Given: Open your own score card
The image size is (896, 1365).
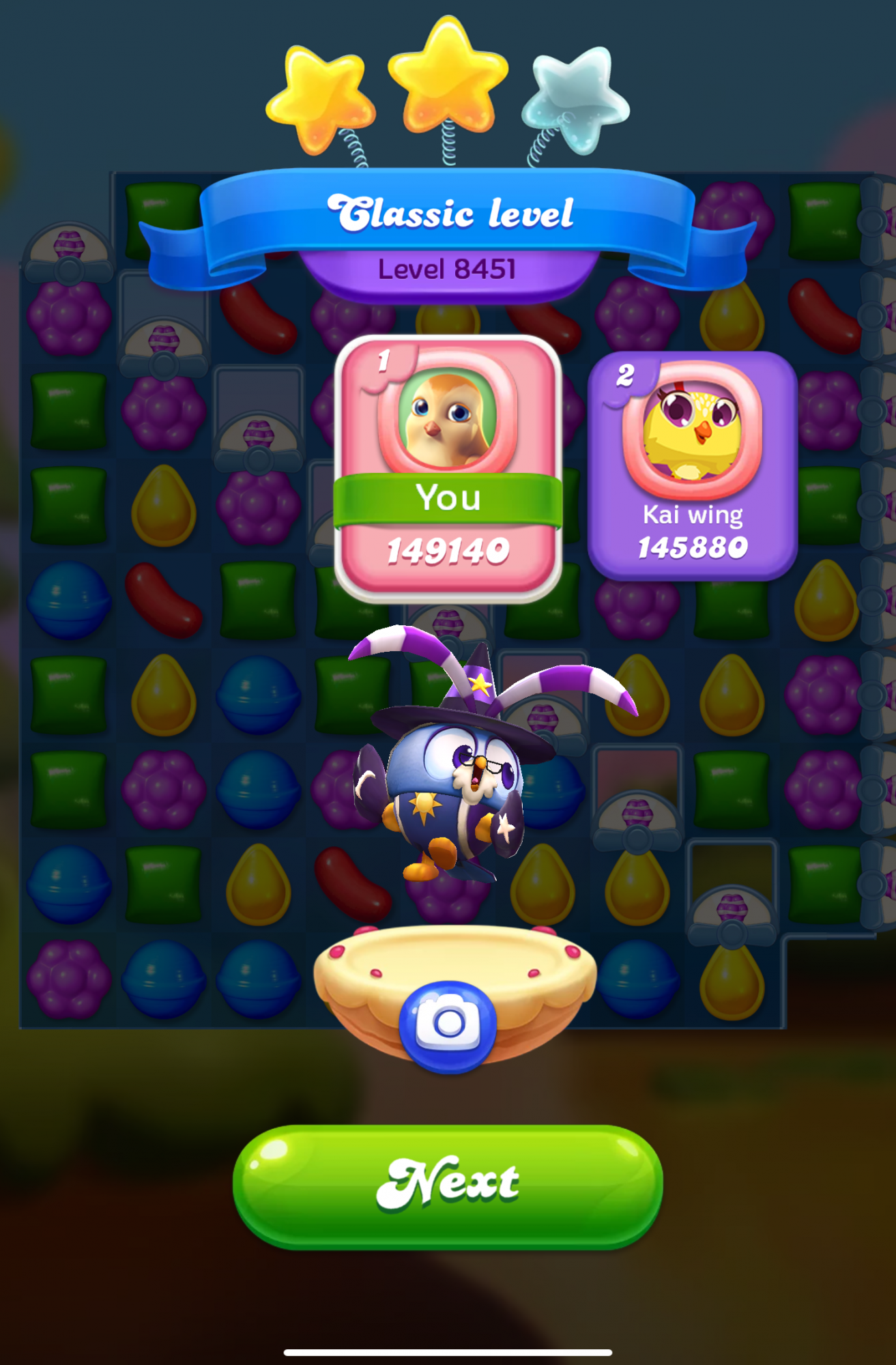Looking at the screenshot, I should coord(448,470).
